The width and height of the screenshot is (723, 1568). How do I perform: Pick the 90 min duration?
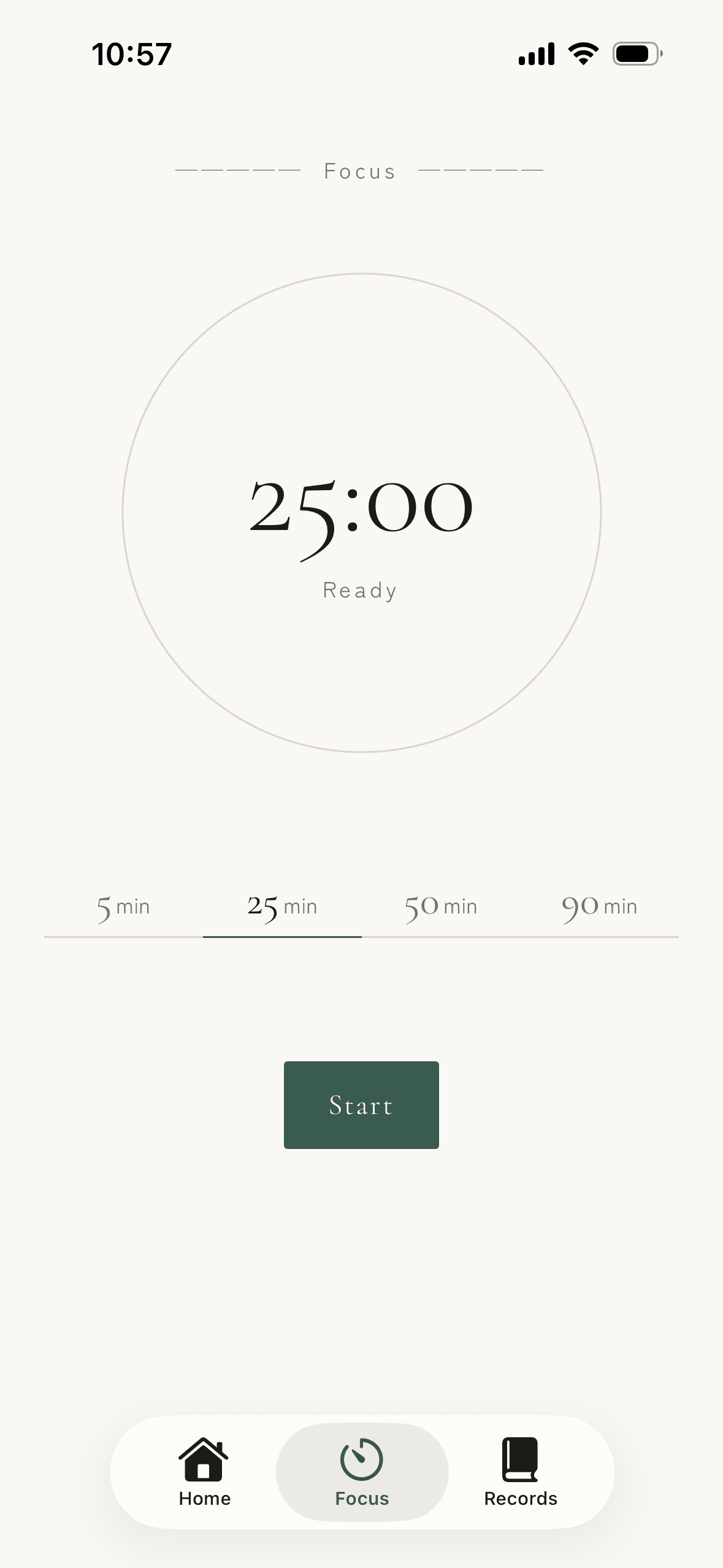coord(600,909)
